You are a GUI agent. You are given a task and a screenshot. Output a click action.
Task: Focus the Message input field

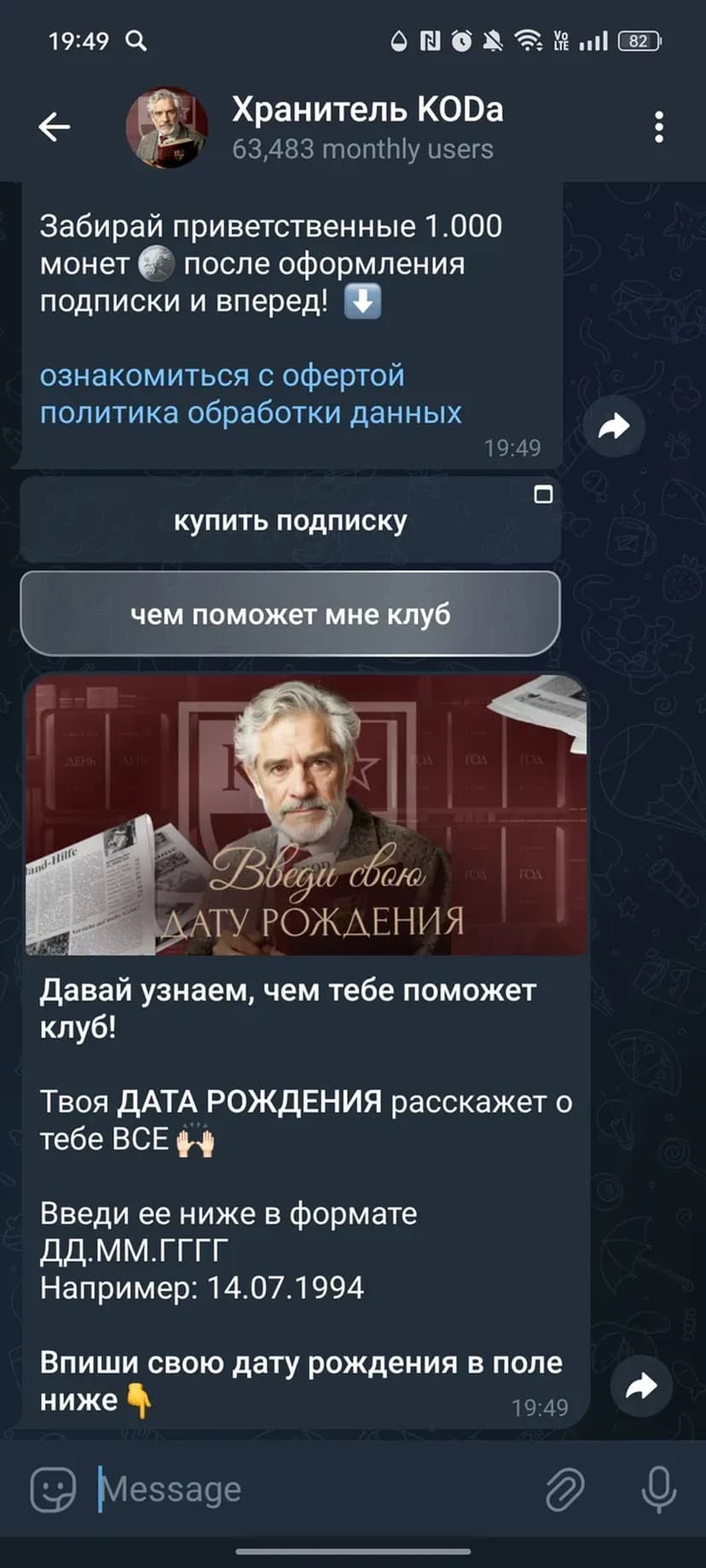click(315, 1489)
